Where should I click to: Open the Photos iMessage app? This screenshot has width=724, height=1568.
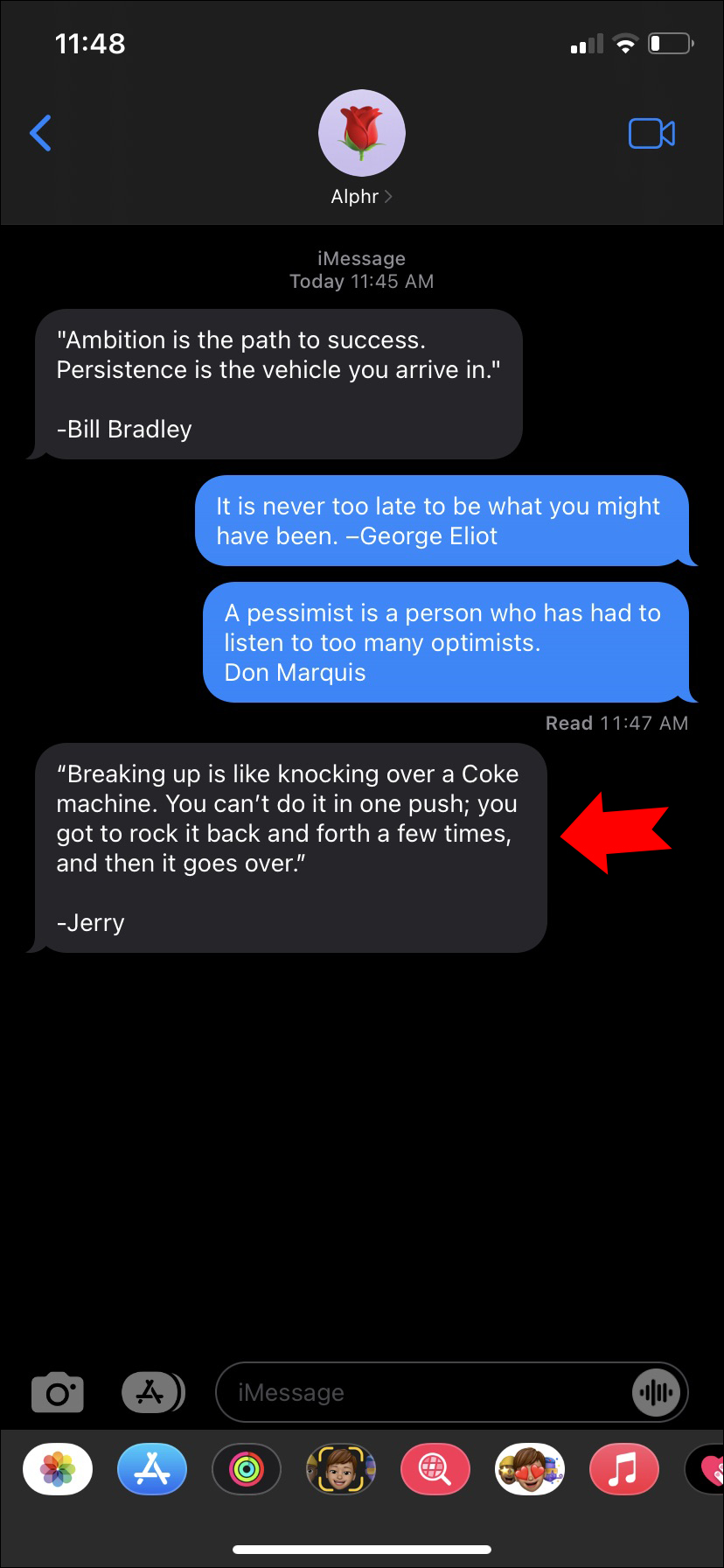58,1468
